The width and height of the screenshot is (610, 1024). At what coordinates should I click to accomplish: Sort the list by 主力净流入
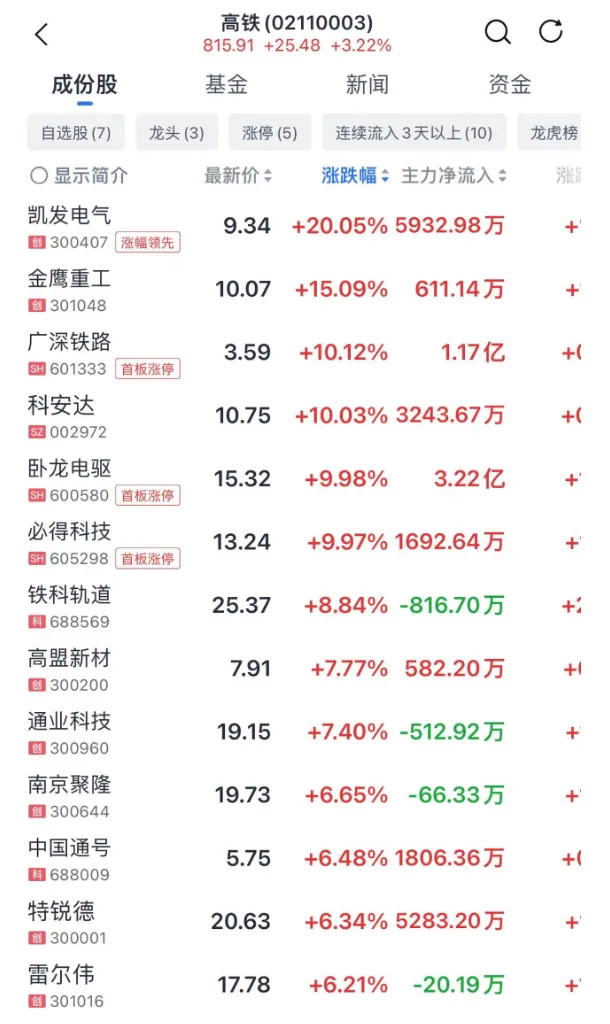point(453,176)
